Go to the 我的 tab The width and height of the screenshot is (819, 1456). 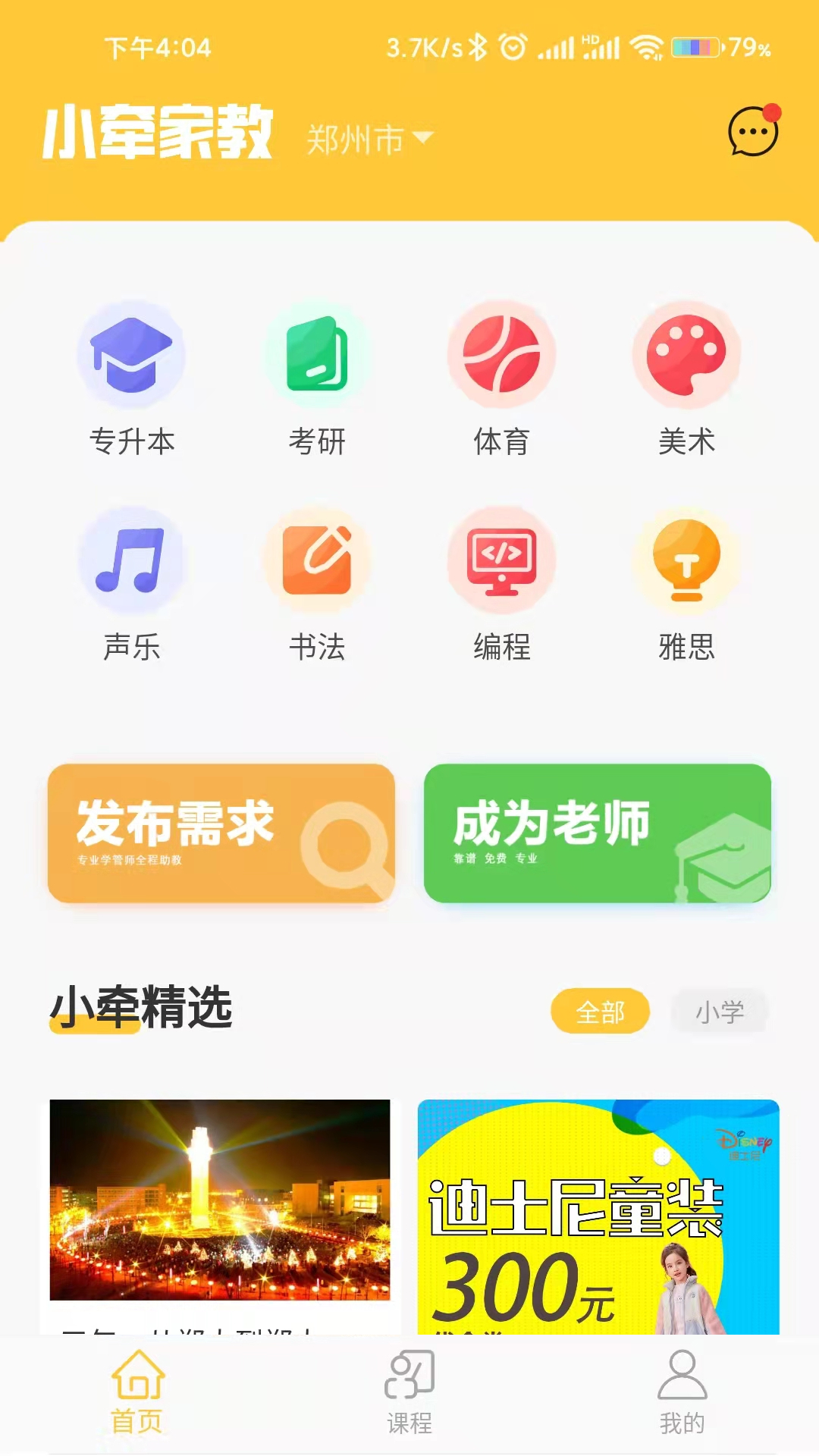(x=682, y=1392)
